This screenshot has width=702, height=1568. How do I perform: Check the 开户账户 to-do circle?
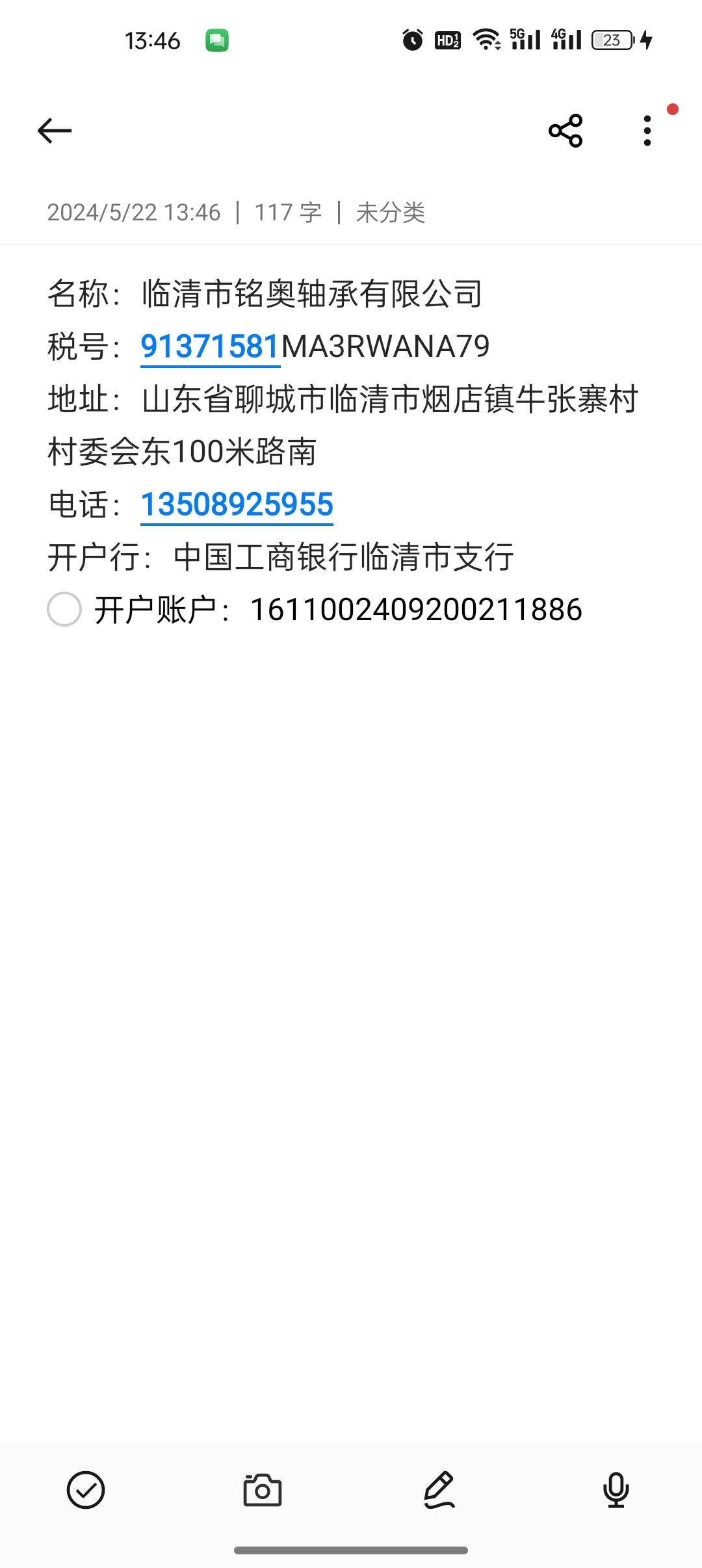click(64, 609)
